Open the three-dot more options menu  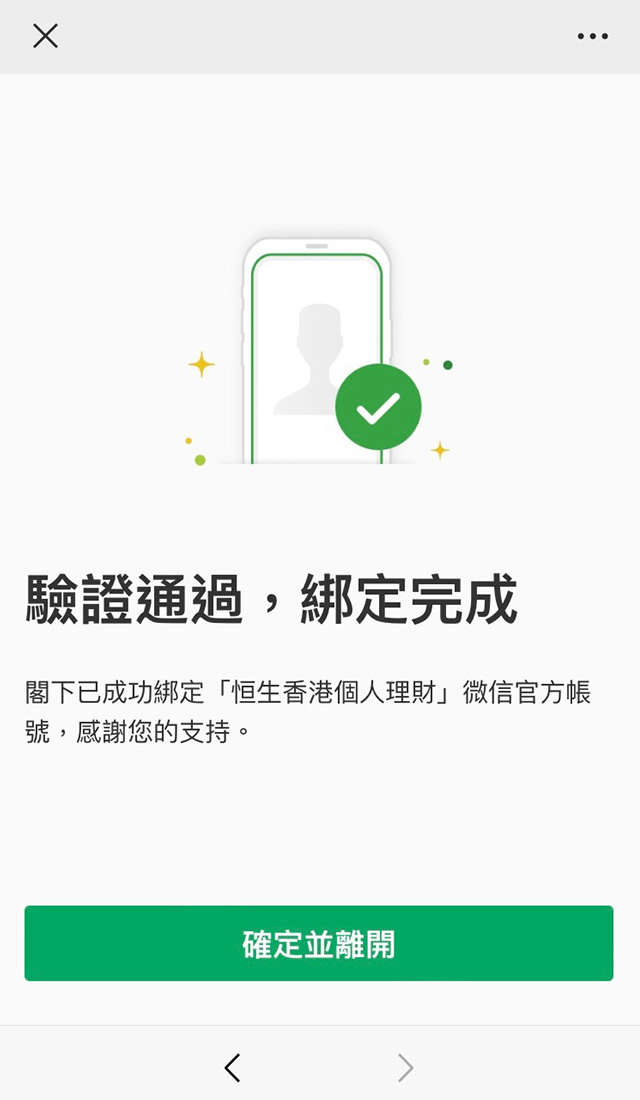tap(593, 36)
